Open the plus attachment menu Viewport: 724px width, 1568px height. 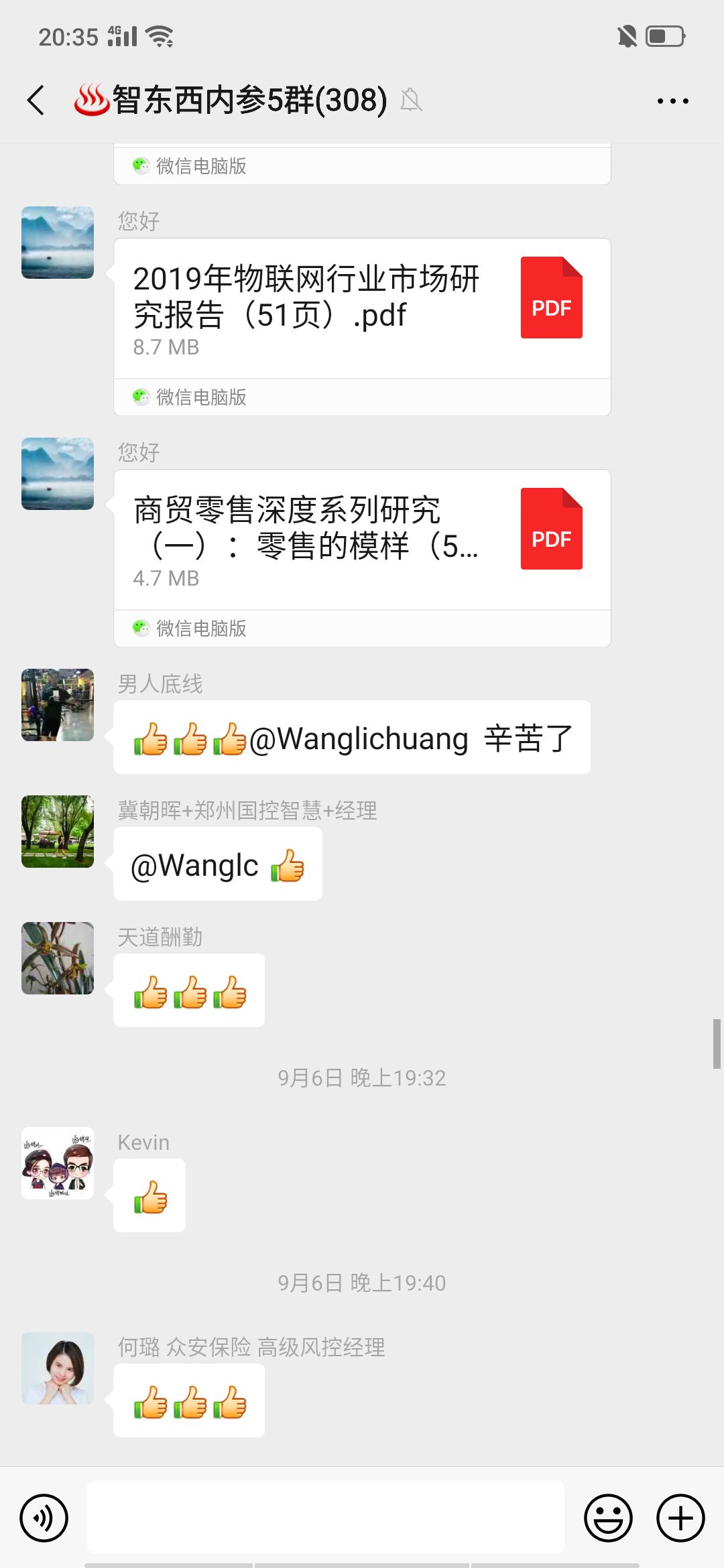point(680,1518)
